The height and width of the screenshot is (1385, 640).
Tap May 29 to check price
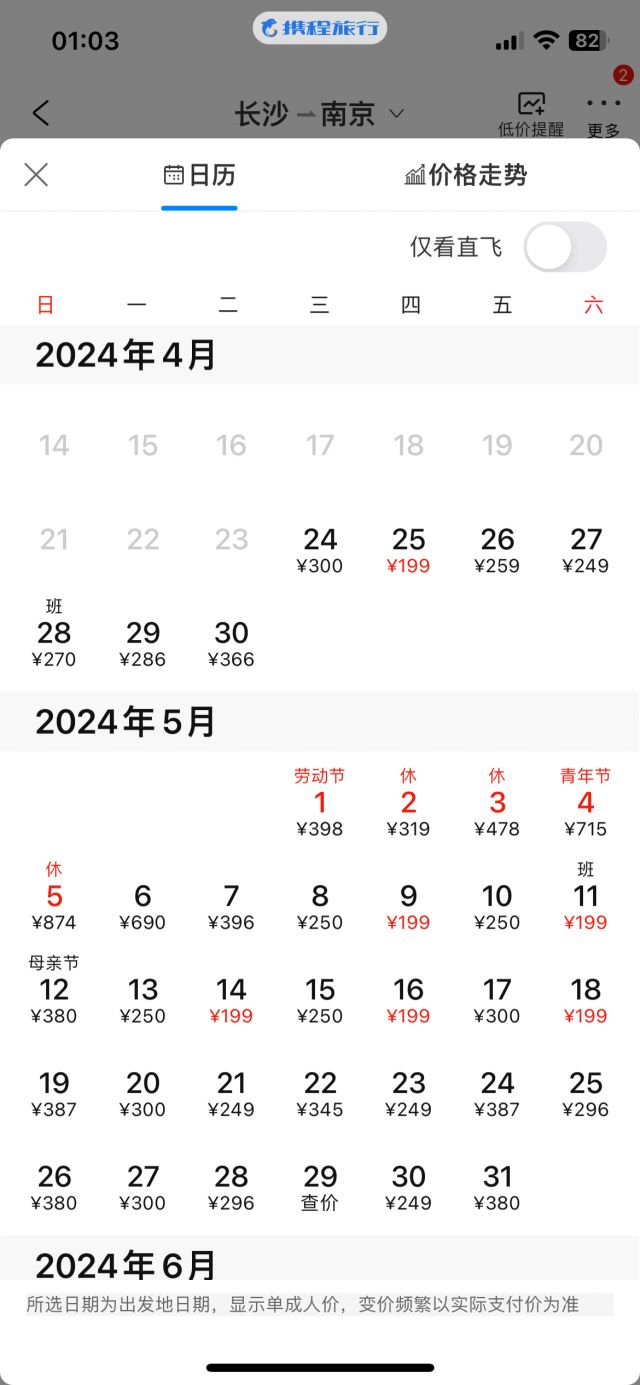tap(320, 1187)
